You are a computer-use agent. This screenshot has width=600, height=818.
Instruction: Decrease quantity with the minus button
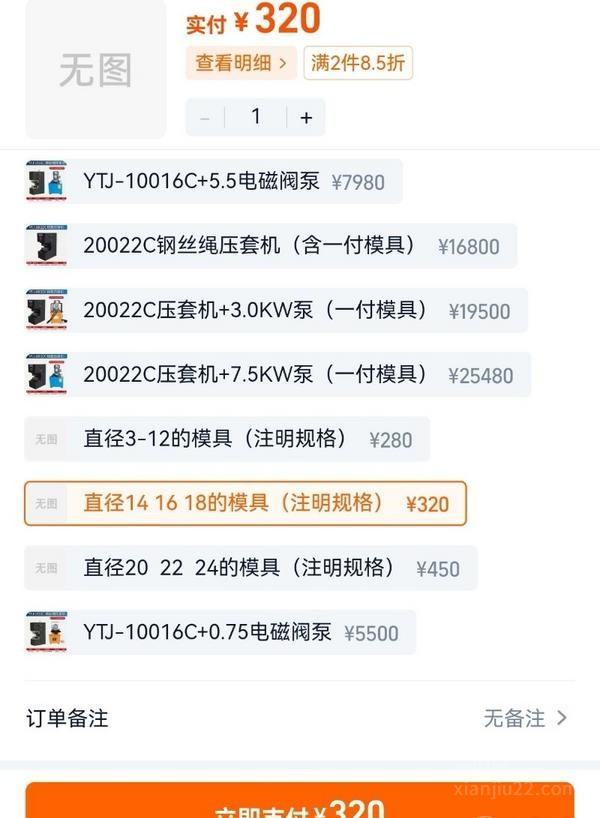point(205,118)
